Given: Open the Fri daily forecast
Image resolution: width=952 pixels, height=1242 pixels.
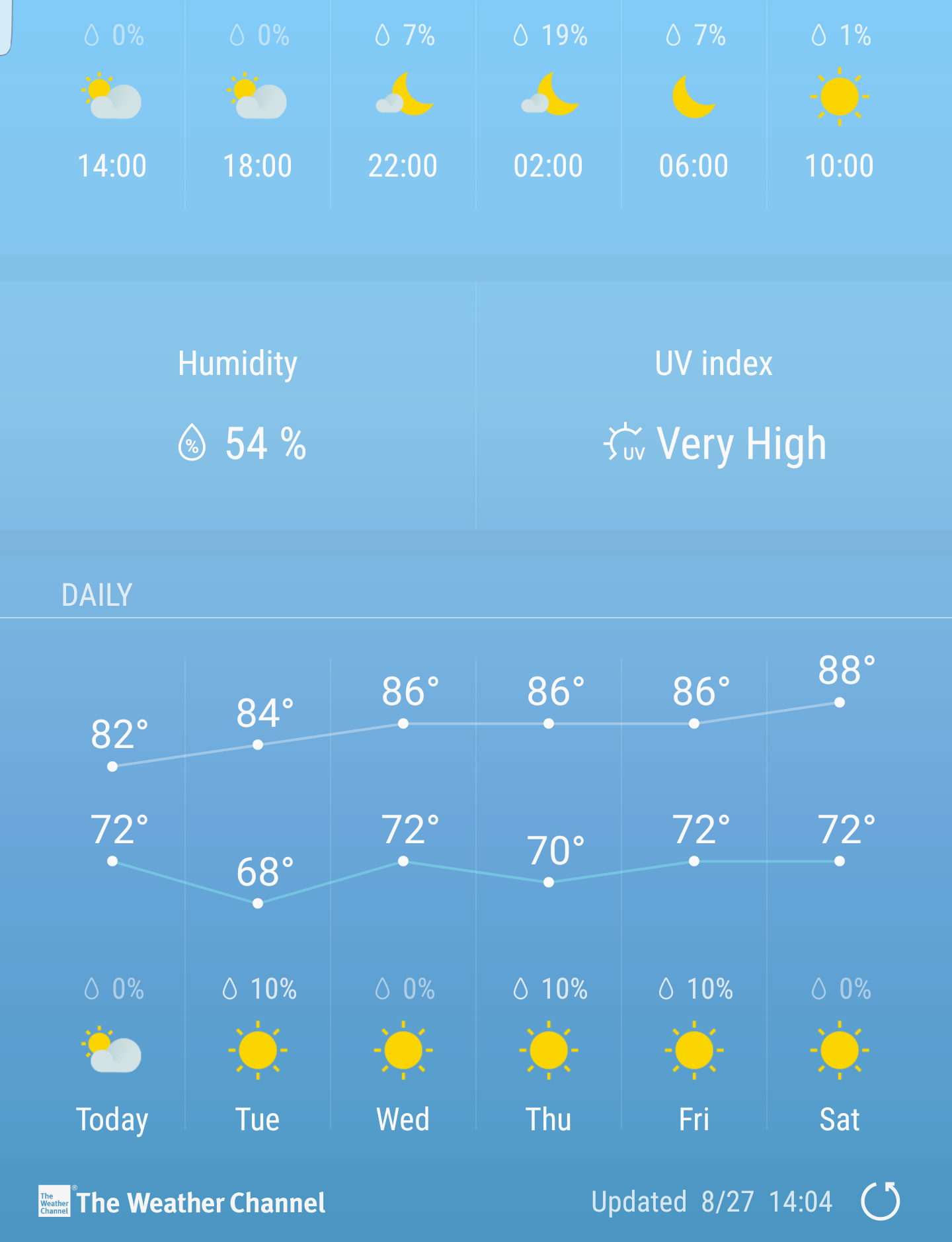Looking at the screenshot, I should 694,1119.
